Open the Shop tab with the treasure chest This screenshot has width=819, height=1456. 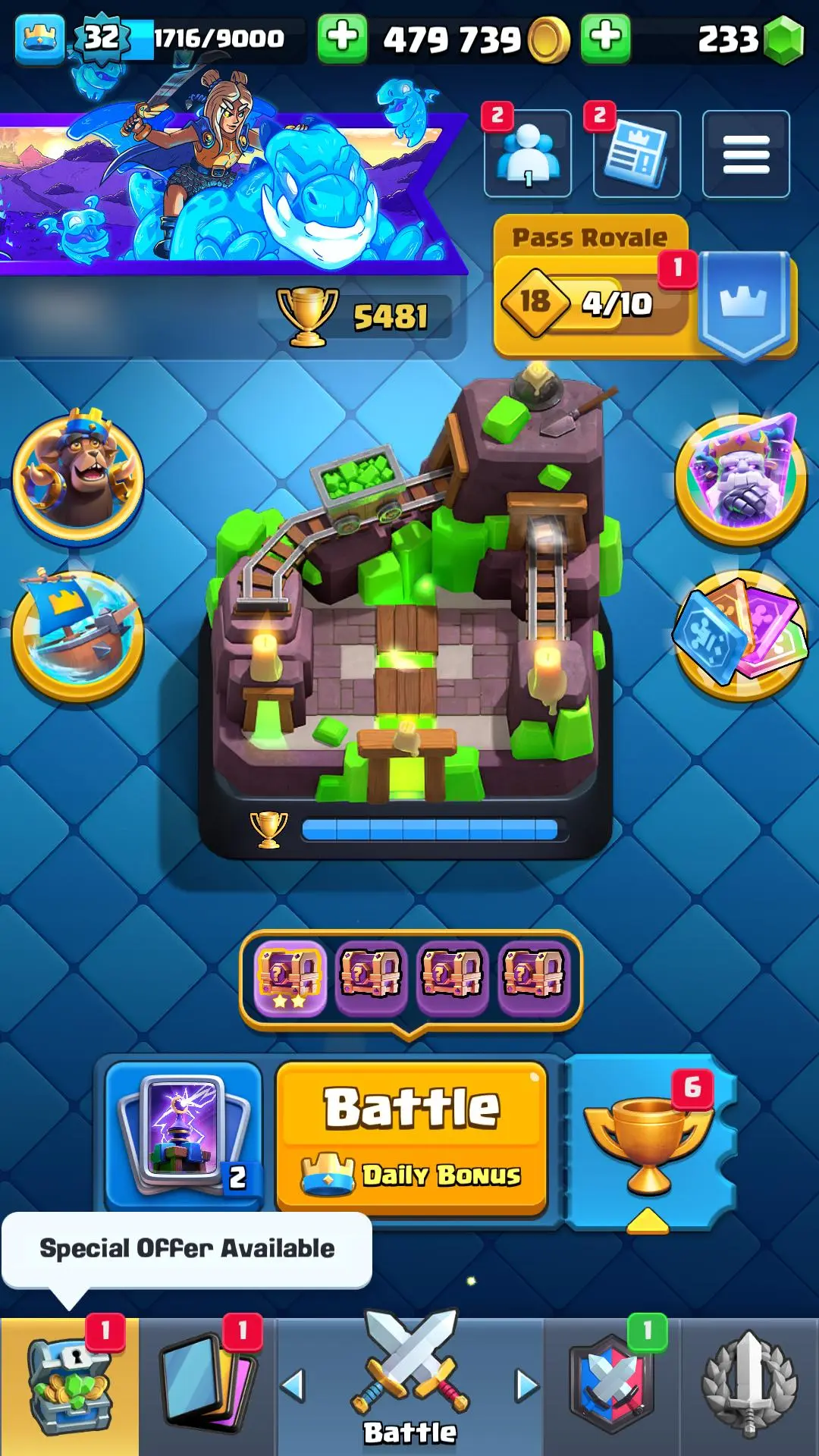69,1386
